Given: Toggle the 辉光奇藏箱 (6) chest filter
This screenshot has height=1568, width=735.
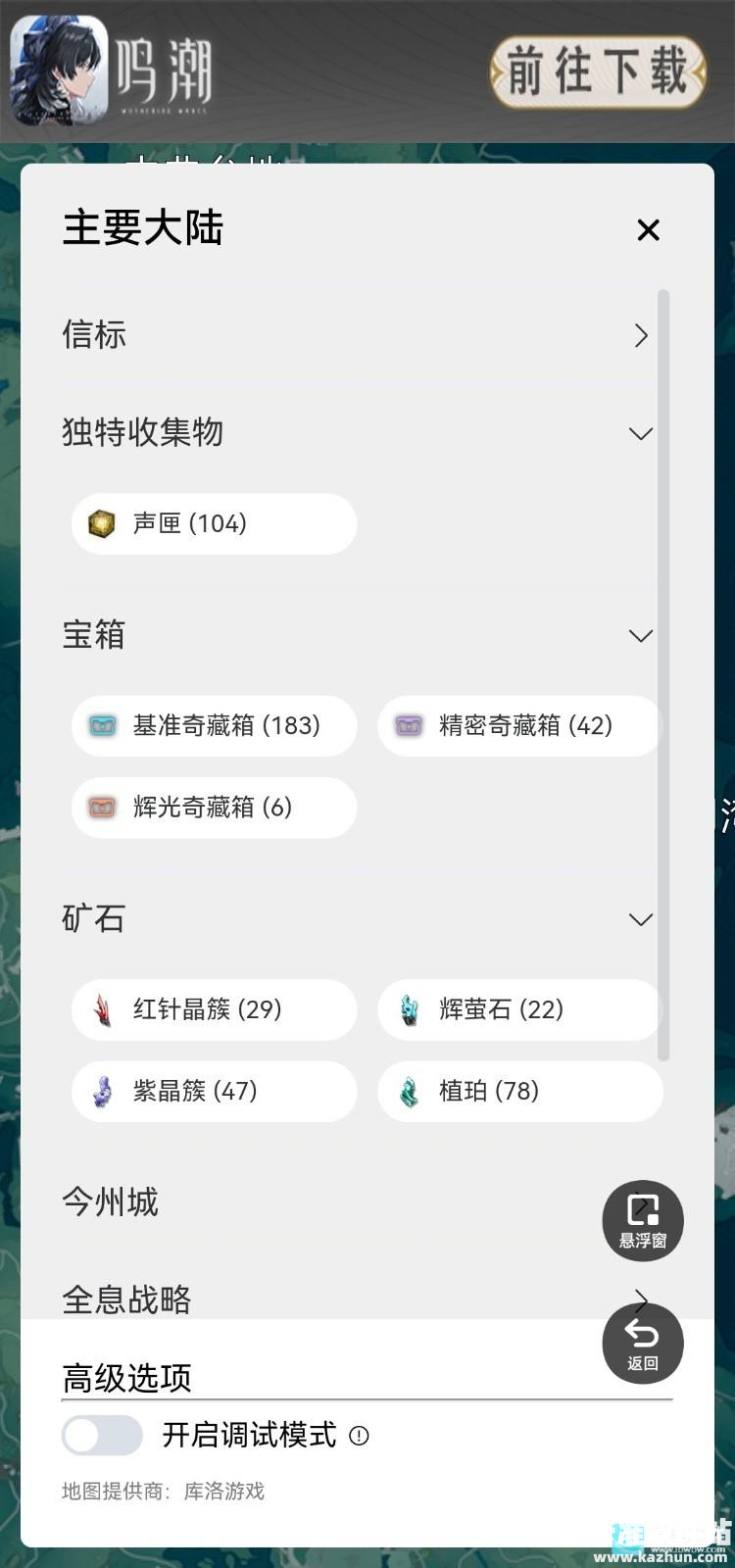Looking at the screenshot, I should coord(213,808).
